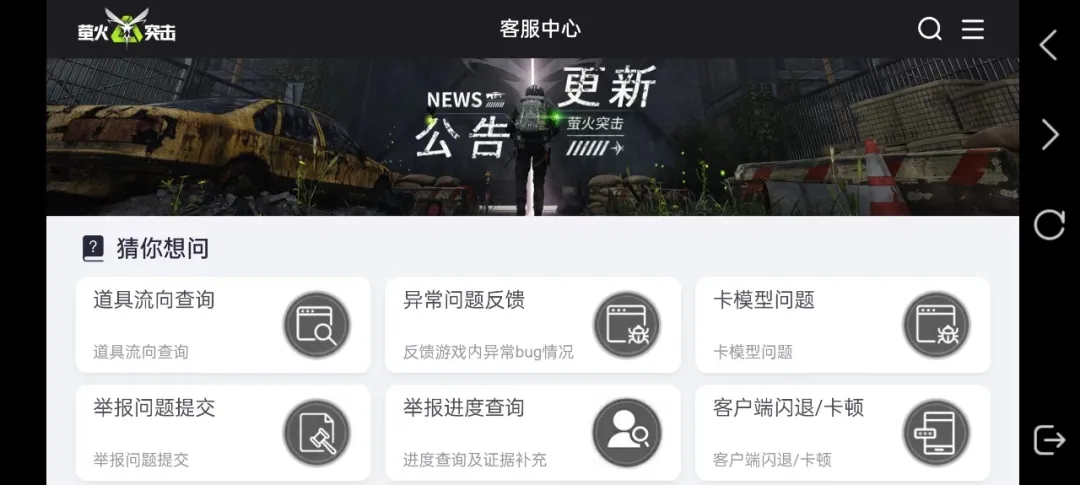
Task: Check 举报进度查询 card
Action: (532, 432)
